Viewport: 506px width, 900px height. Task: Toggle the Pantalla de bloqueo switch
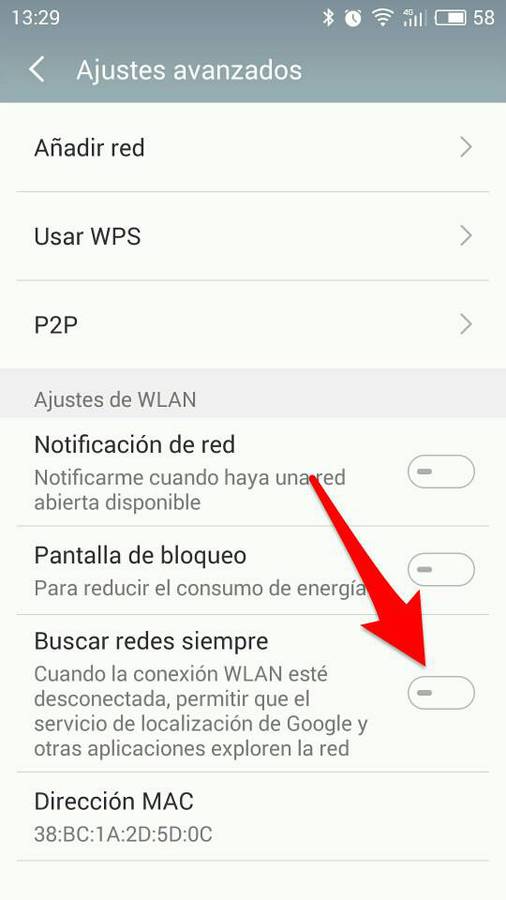pyautogui.click(x=441, y=569)
